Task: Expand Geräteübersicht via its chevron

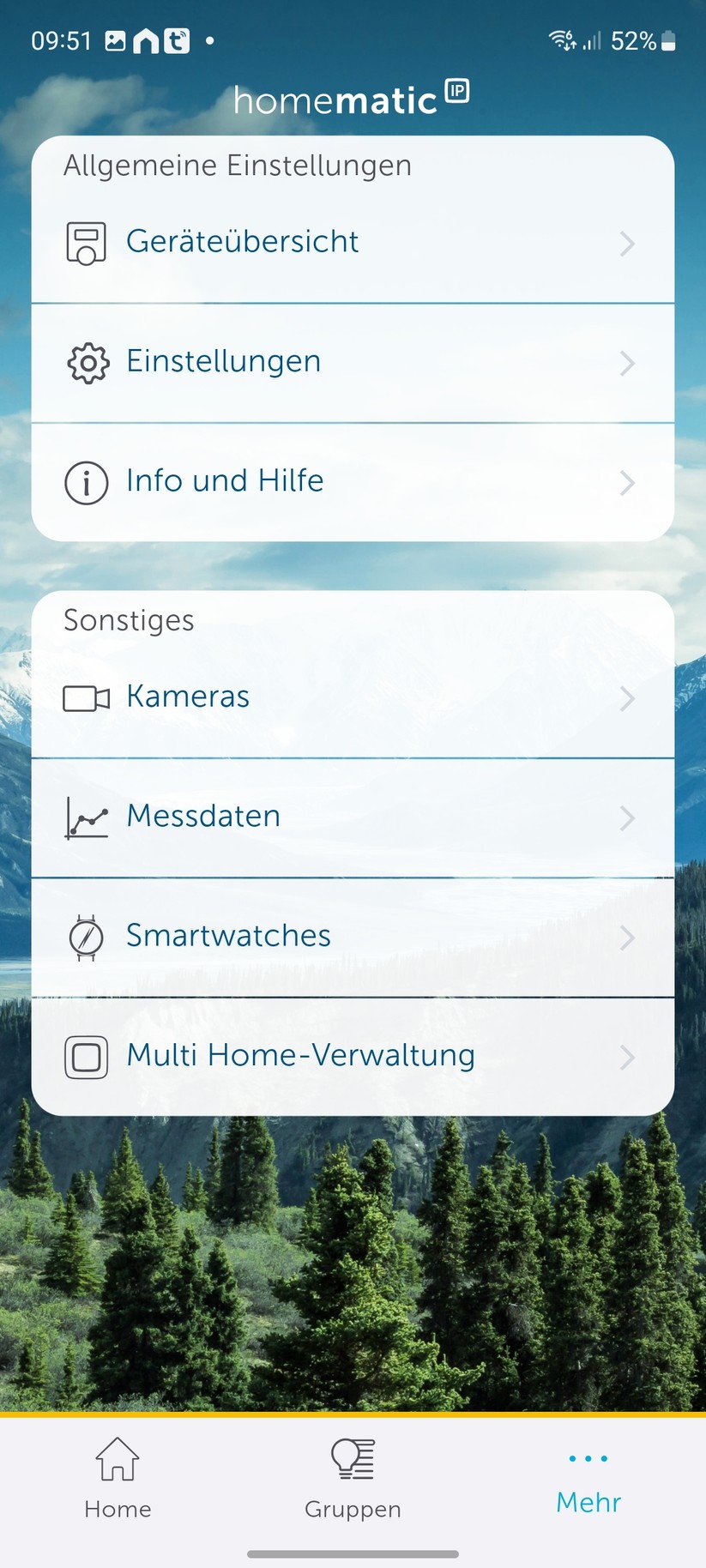Action: click(627, 243)
